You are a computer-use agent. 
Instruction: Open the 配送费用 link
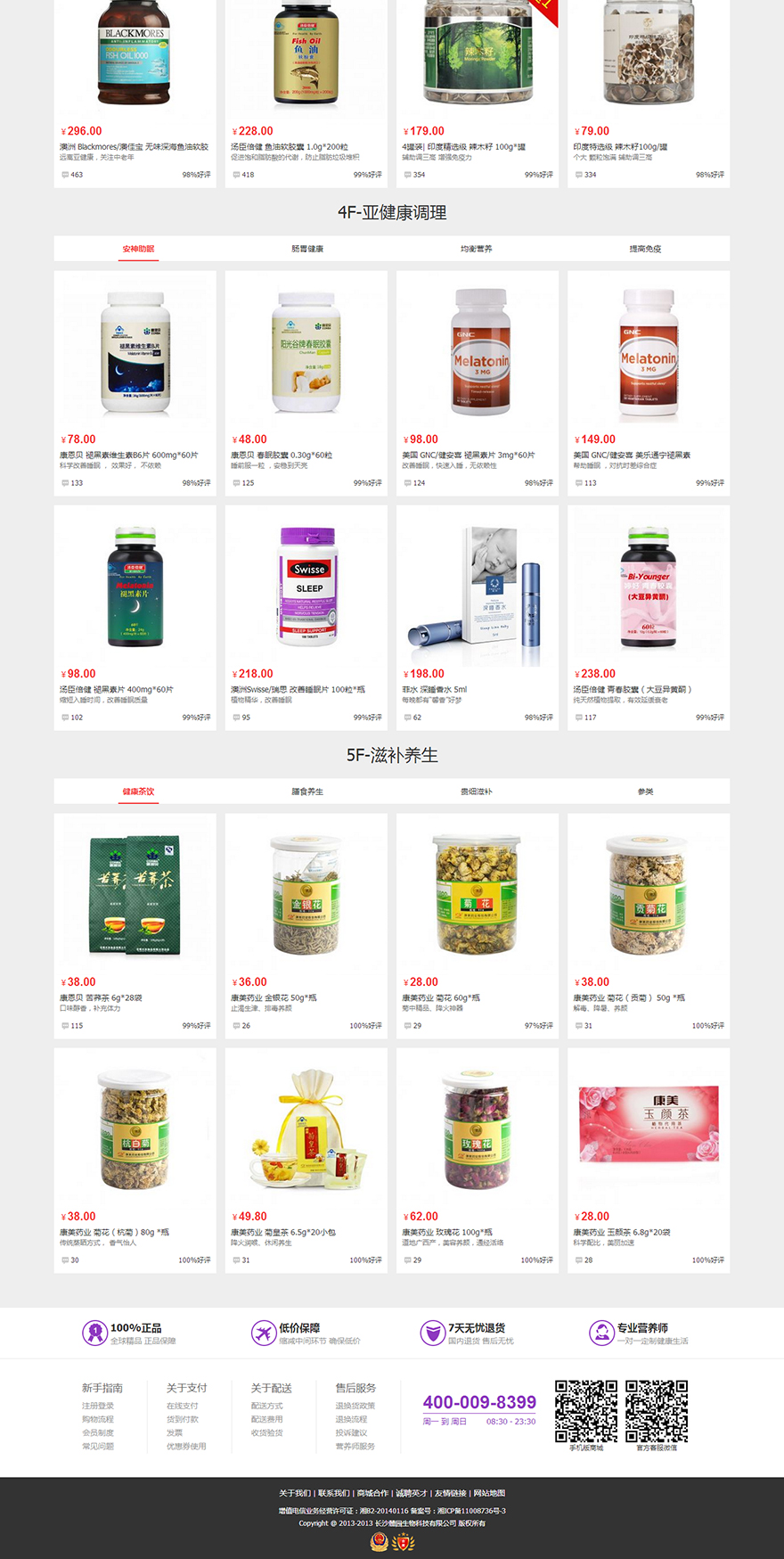[x=266, y=1419]
